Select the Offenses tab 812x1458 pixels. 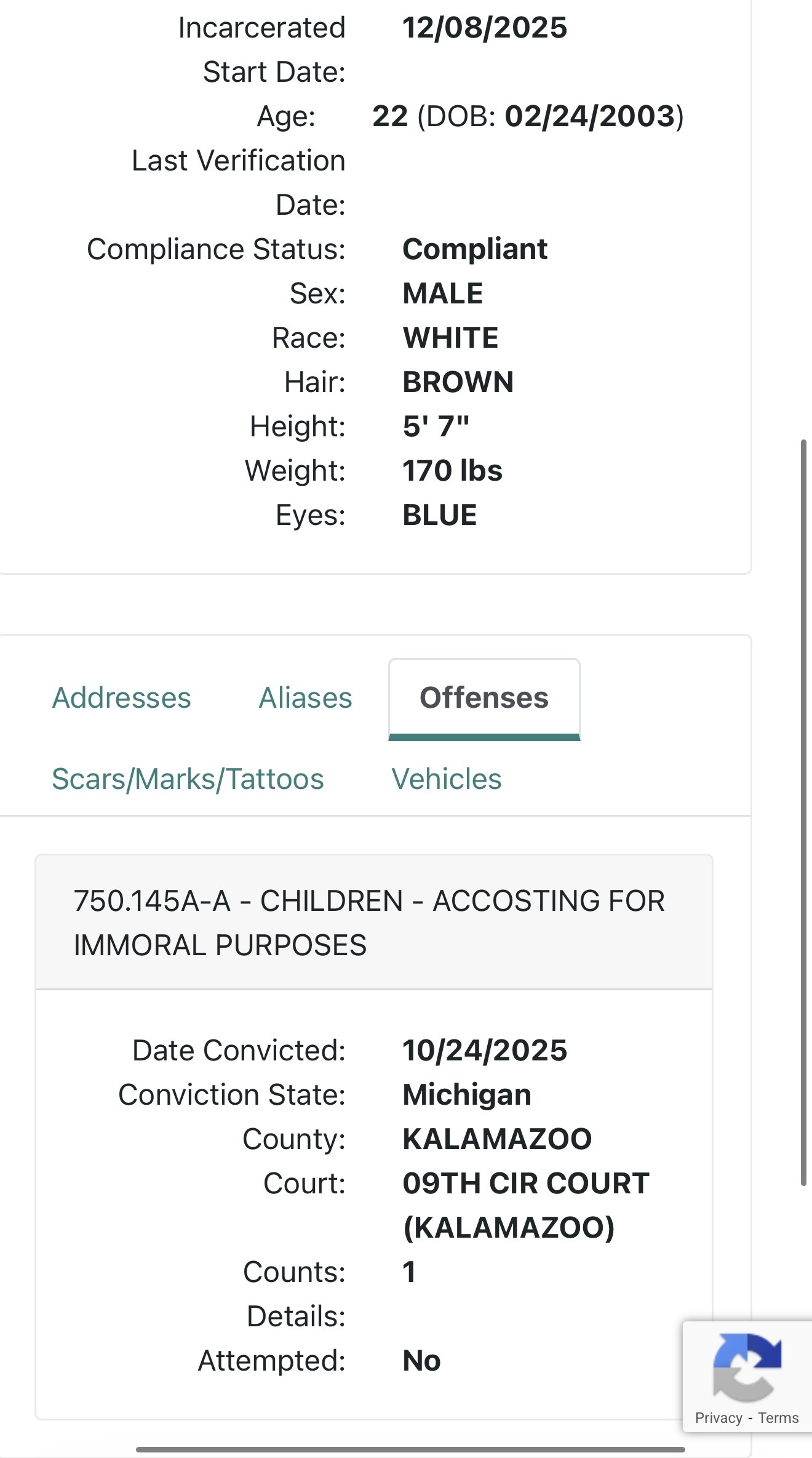[x=484, y=698]
